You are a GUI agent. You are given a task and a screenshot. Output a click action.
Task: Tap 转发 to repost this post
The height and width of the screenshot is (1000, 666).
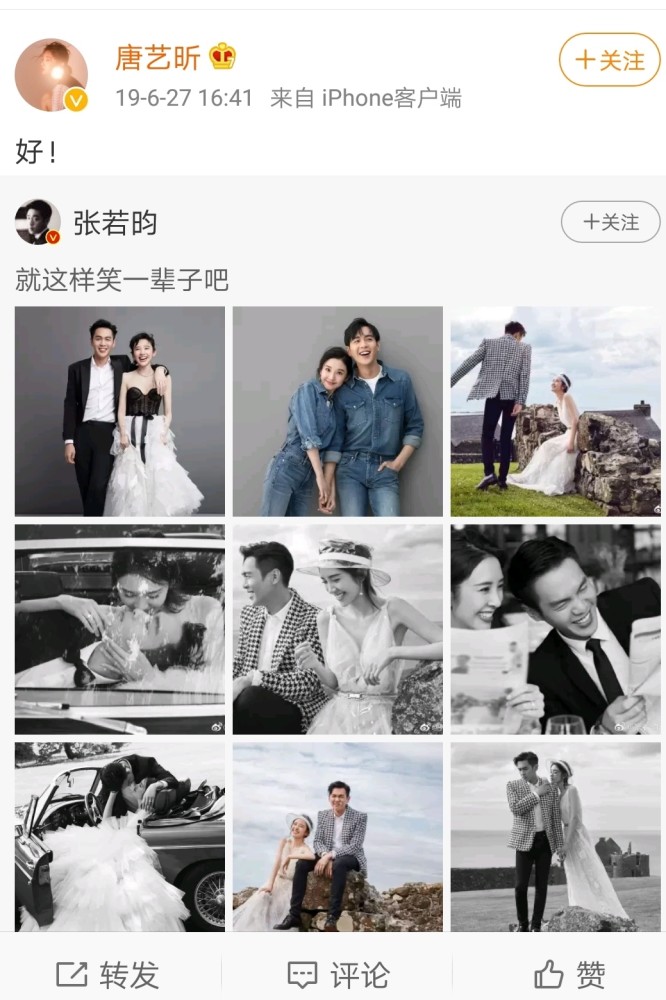pyautogui.click(x=108, y=973)
